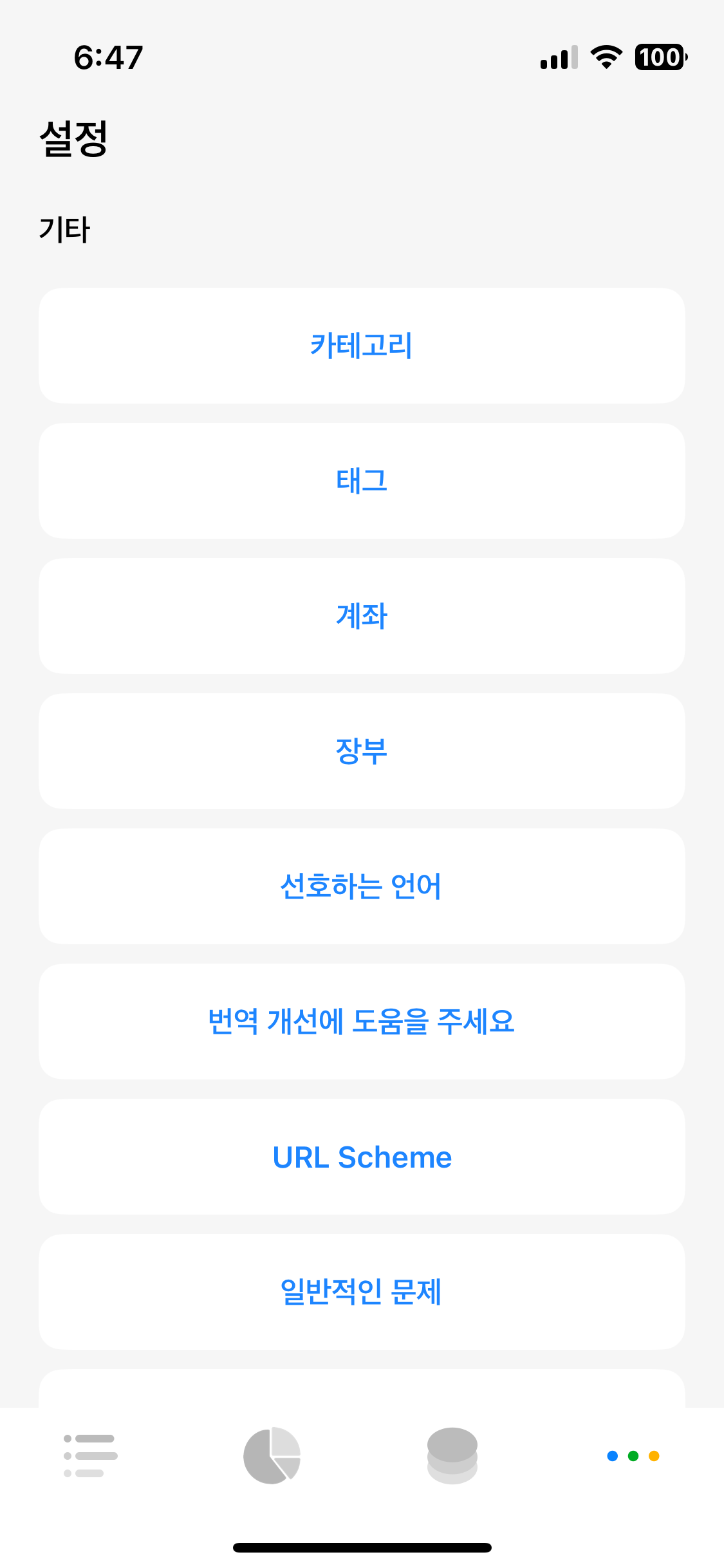The width and height of the screenshot is (724, 1568).
Task: Tap the battery indicator showing 100
Action: click(x=659, y=57)
